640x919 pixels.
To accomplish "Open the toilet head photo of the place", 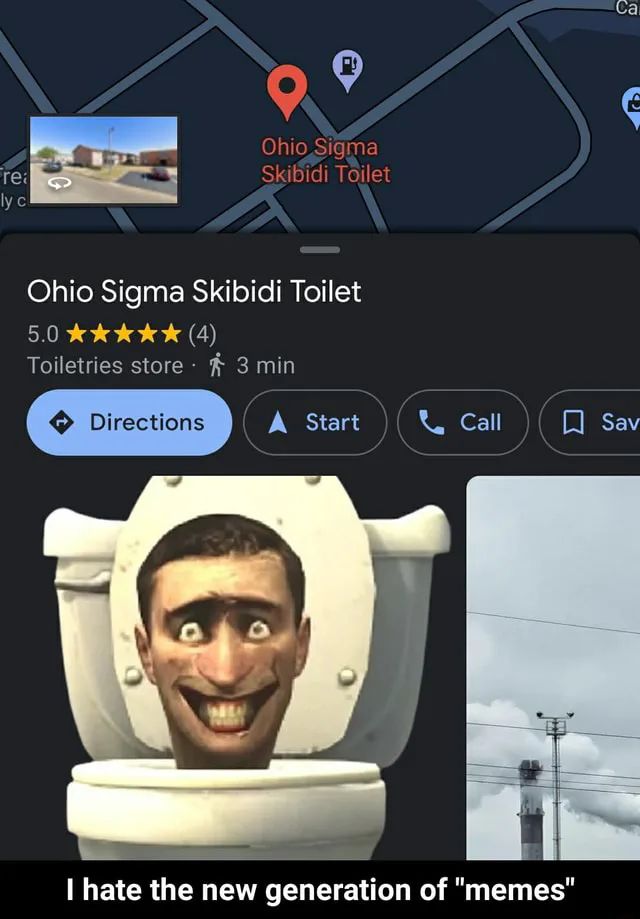I will point(246,667).
